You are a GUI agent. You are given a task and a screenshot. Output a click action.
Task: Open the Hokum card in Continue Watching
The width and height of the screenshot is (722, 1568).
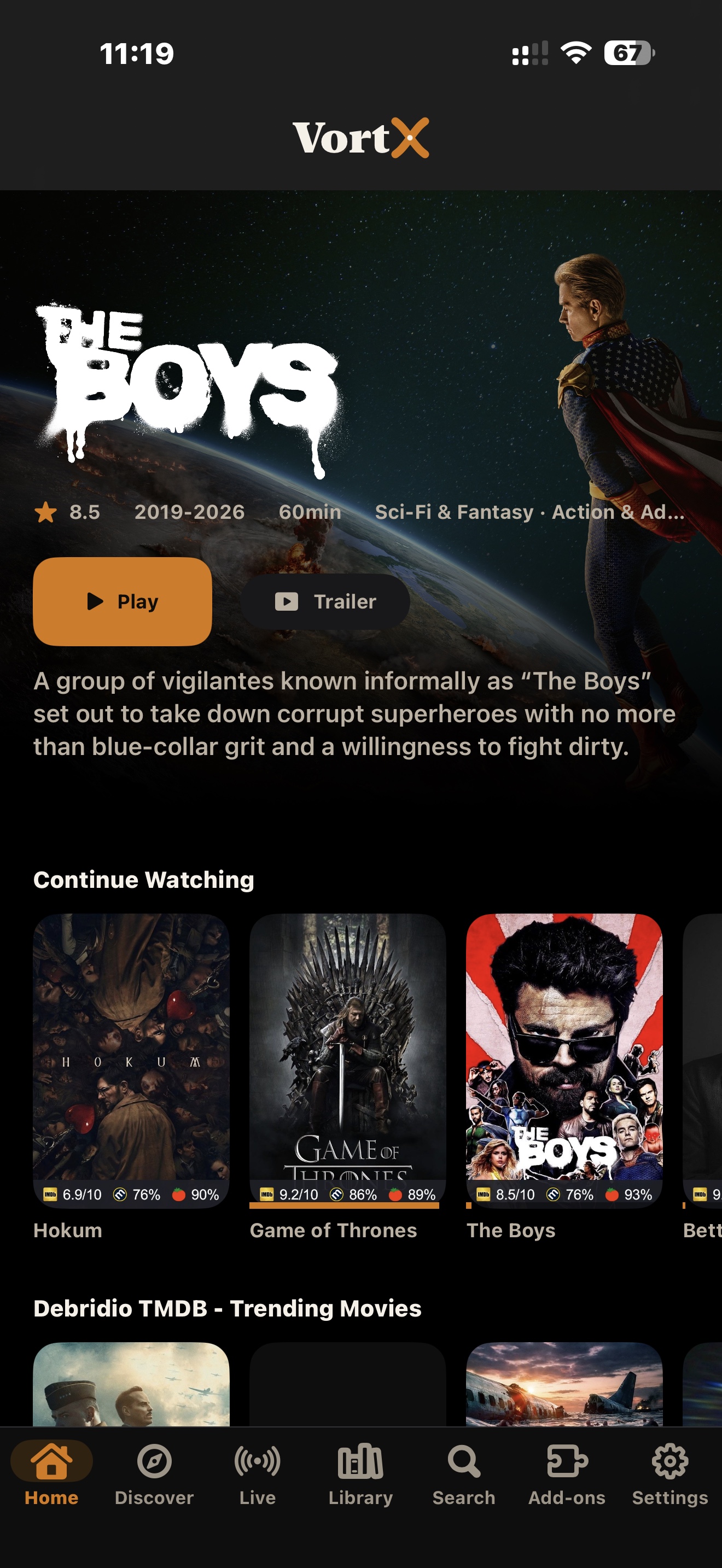pos(131,1060)
